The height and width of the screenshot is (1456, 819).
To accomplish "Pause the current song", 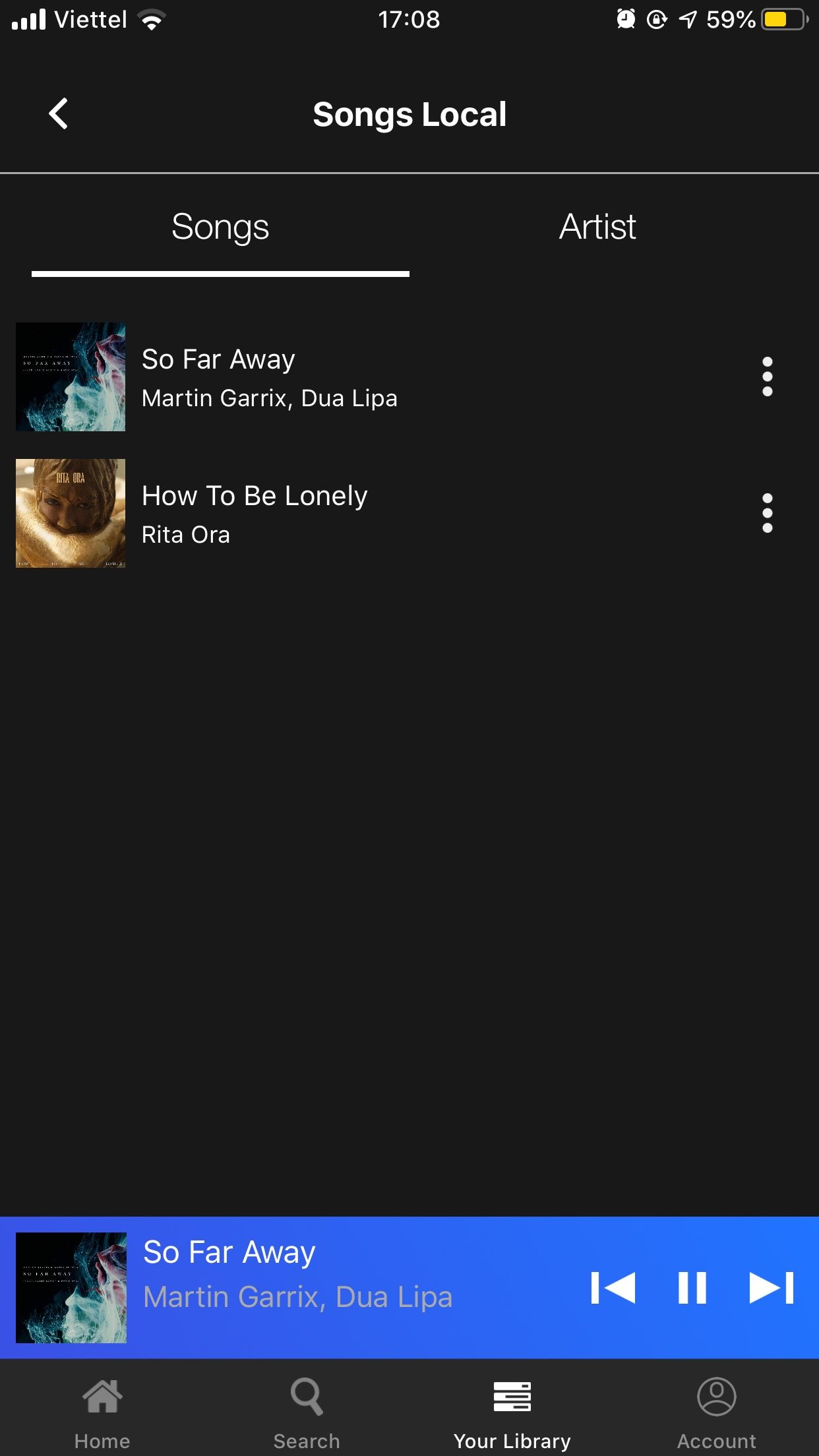I will [692, 1288].
